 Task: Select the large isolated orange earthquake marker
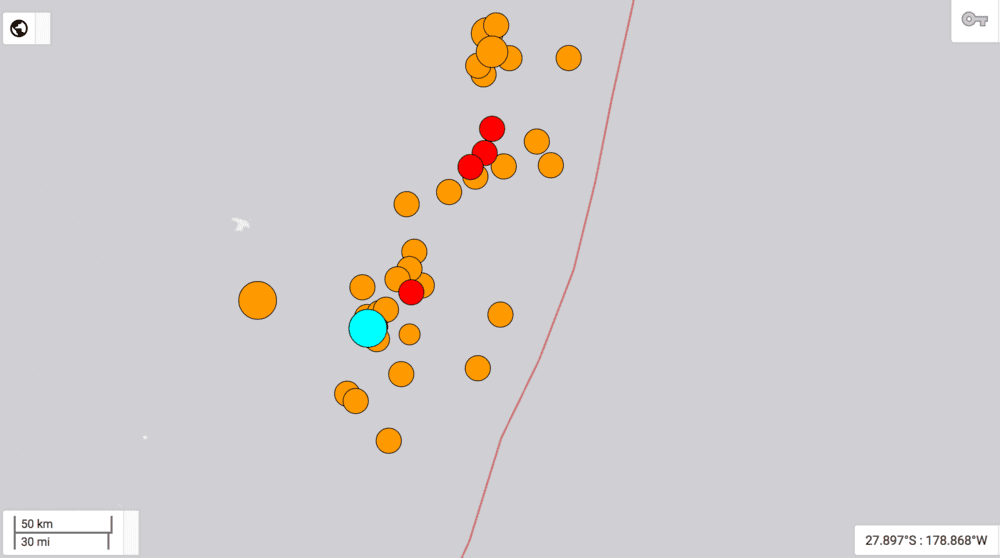(257, 300)
